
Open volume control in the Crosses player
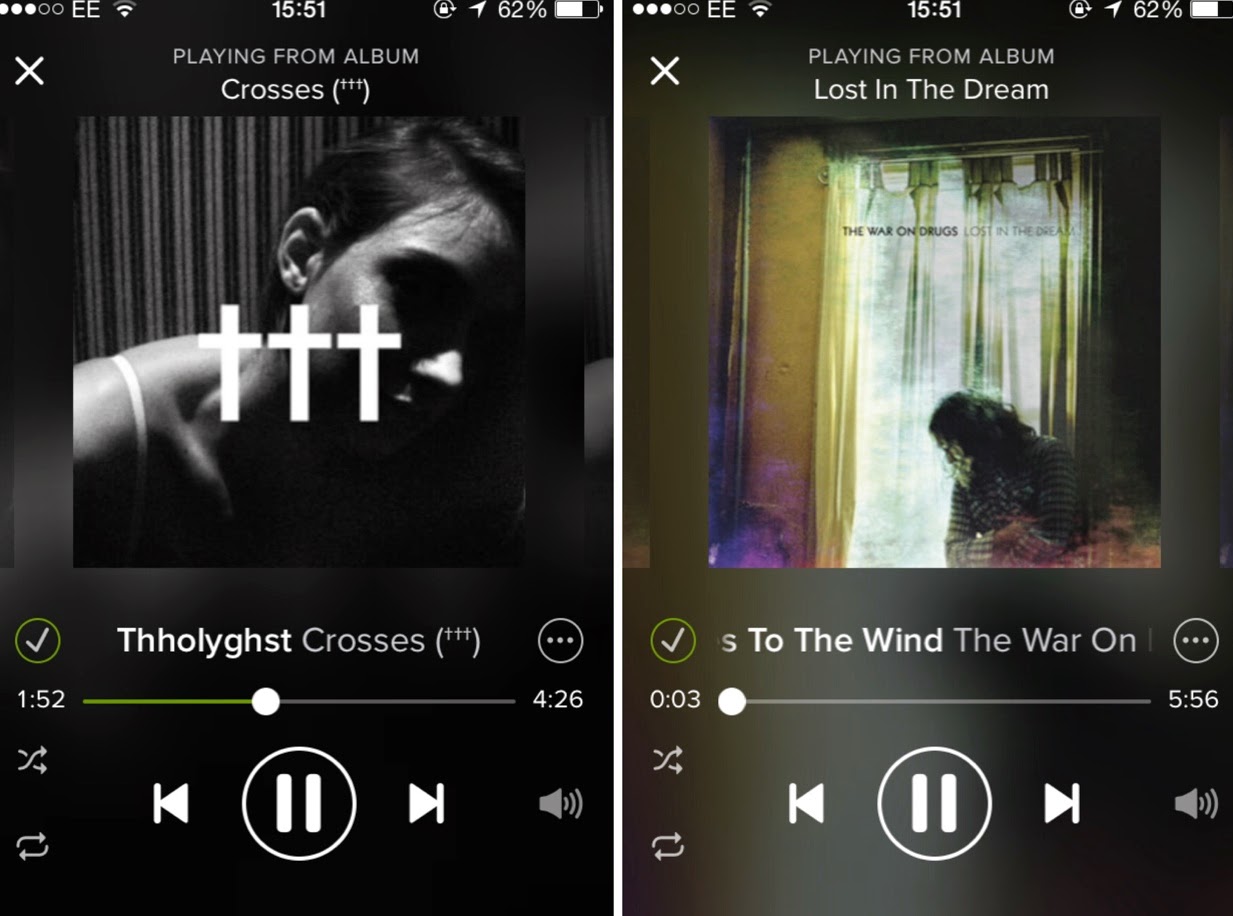tap(560, 803)
